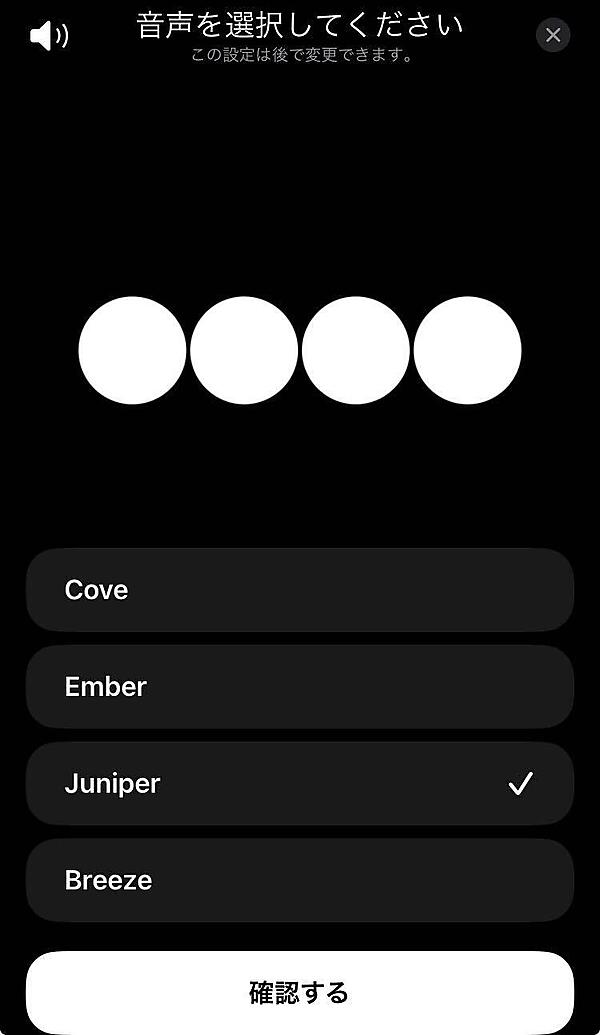Choose the Ember voice option
Screen dimensions: 600x1035
300,687
